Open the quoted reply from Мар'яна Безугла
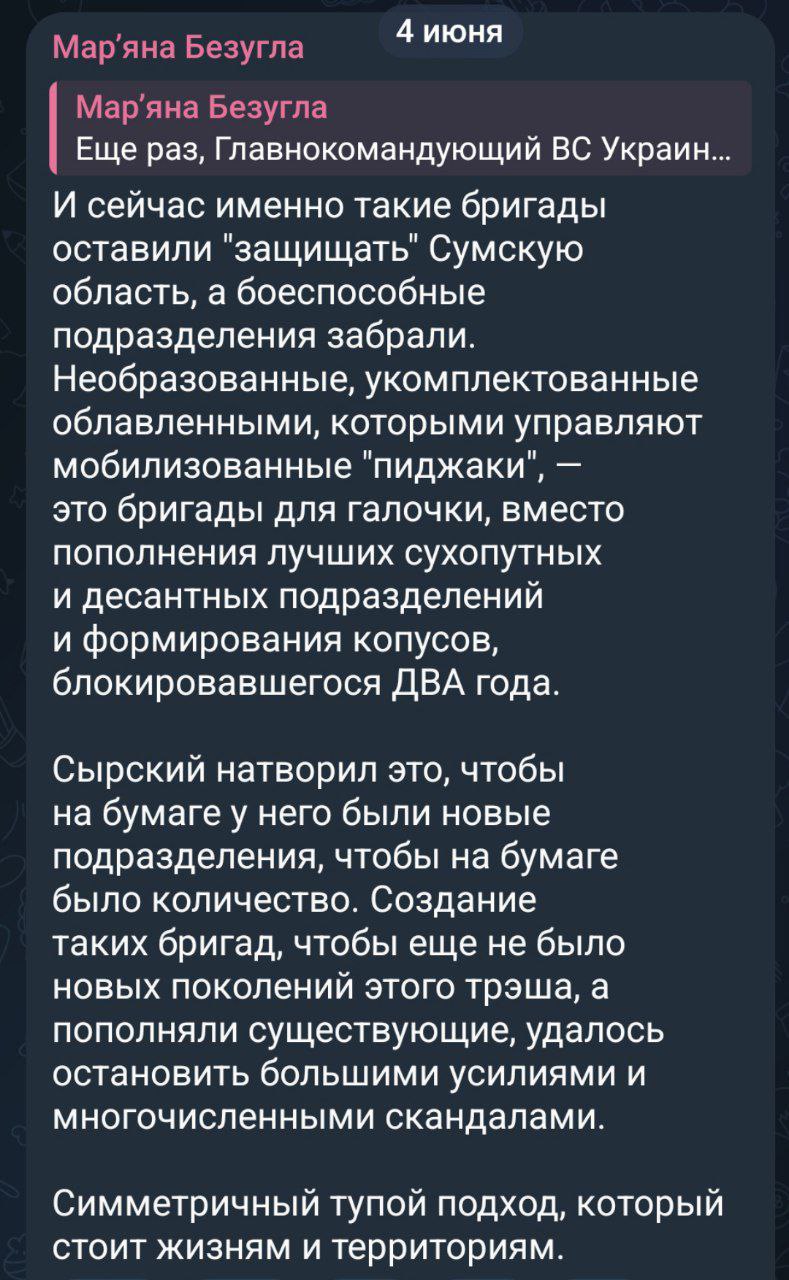 click(x=400, y=128)
